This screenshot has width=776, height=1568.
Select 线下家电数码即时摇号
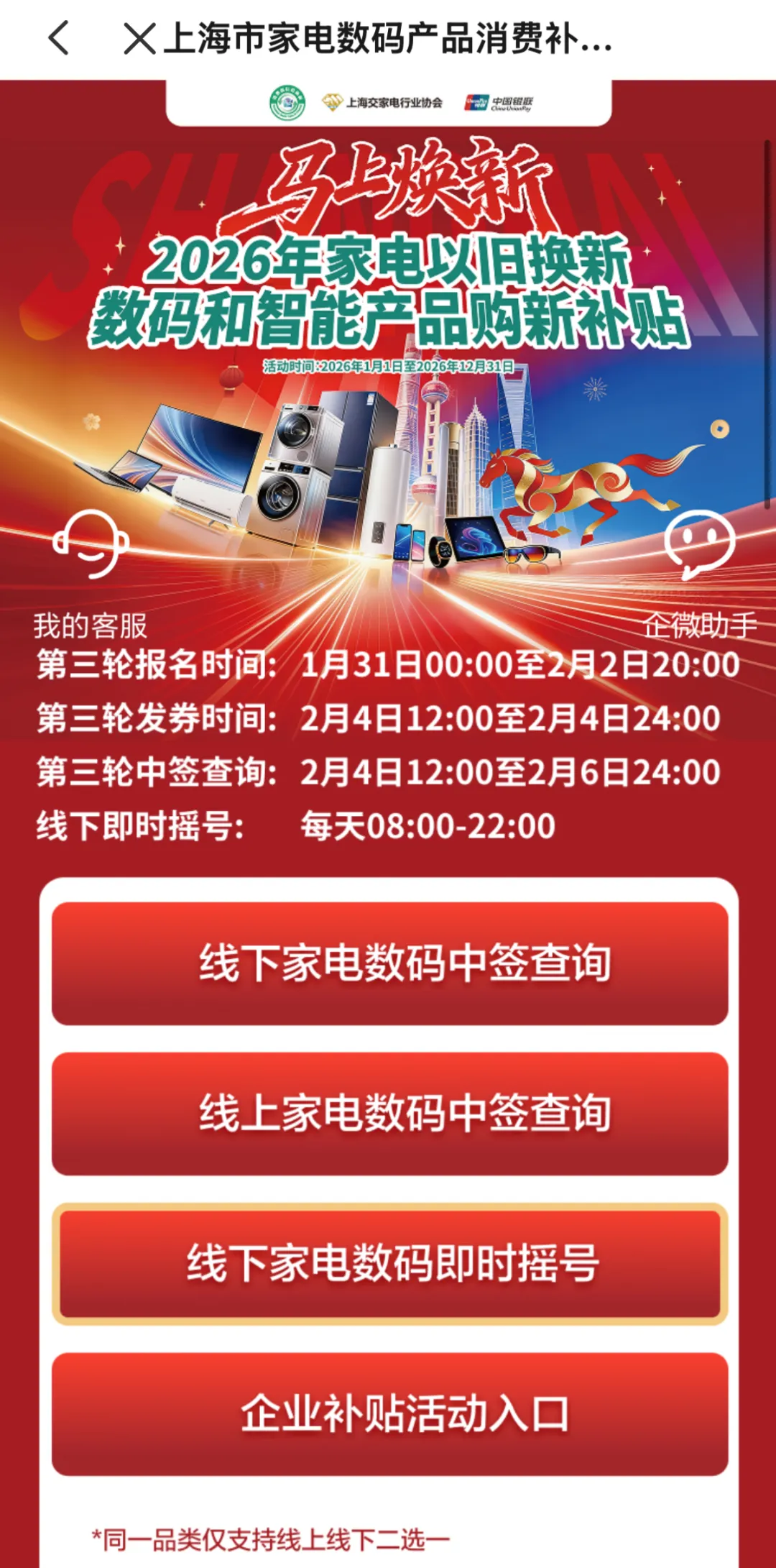pos(389,1264)
